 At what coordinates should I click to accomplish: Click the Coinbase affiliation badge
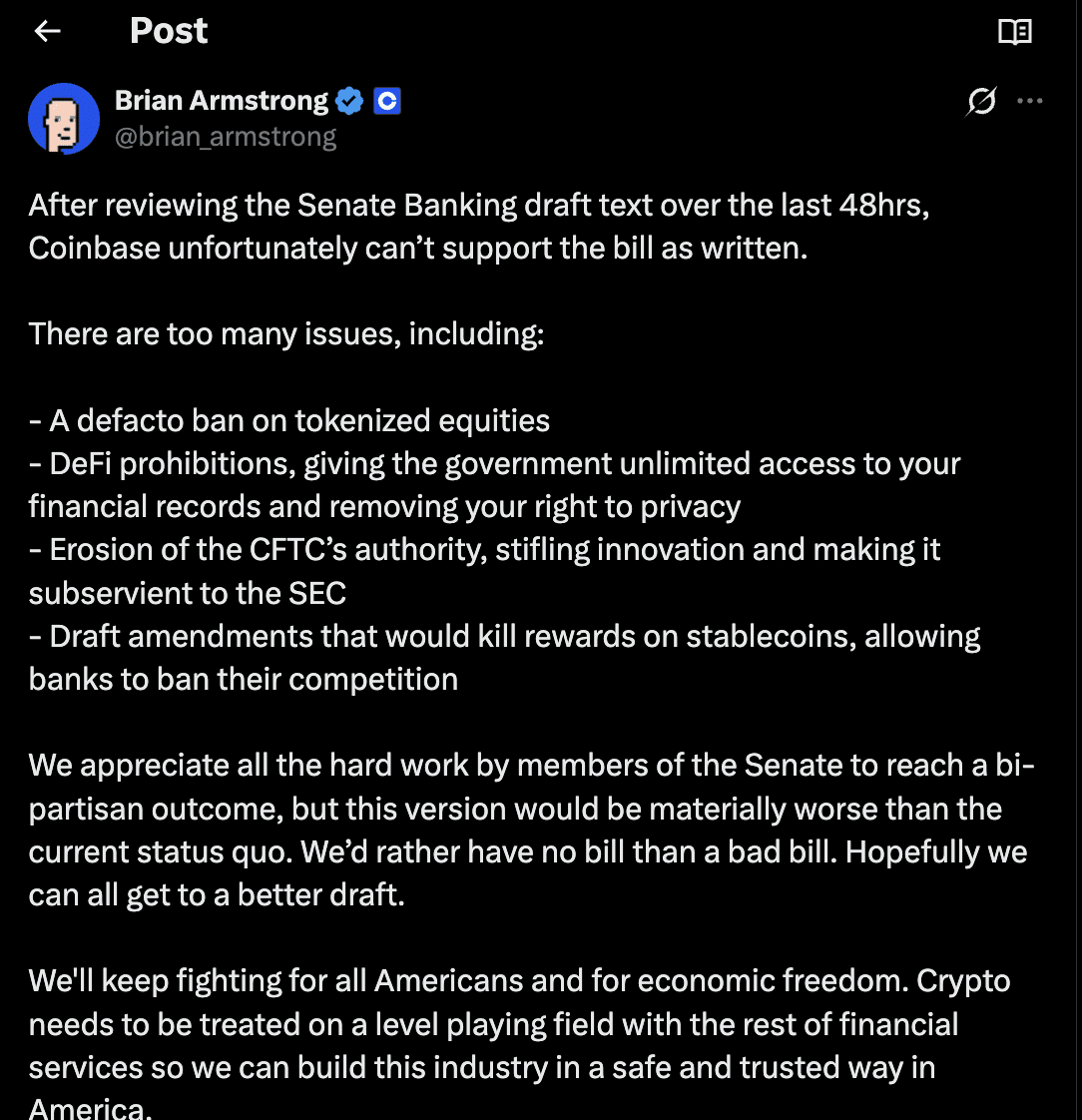coord(386,100)
